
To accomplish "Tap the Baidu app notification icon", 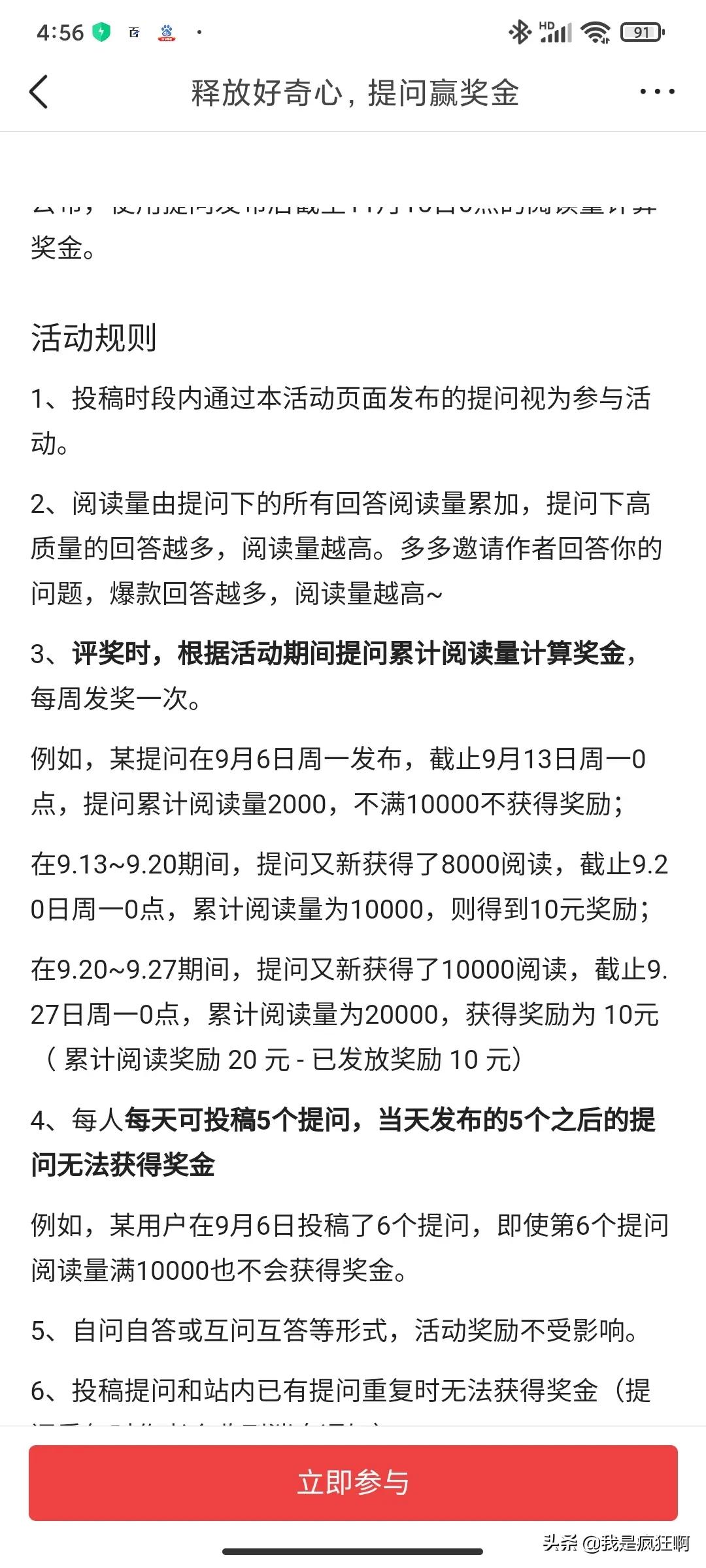I will 134,31.
